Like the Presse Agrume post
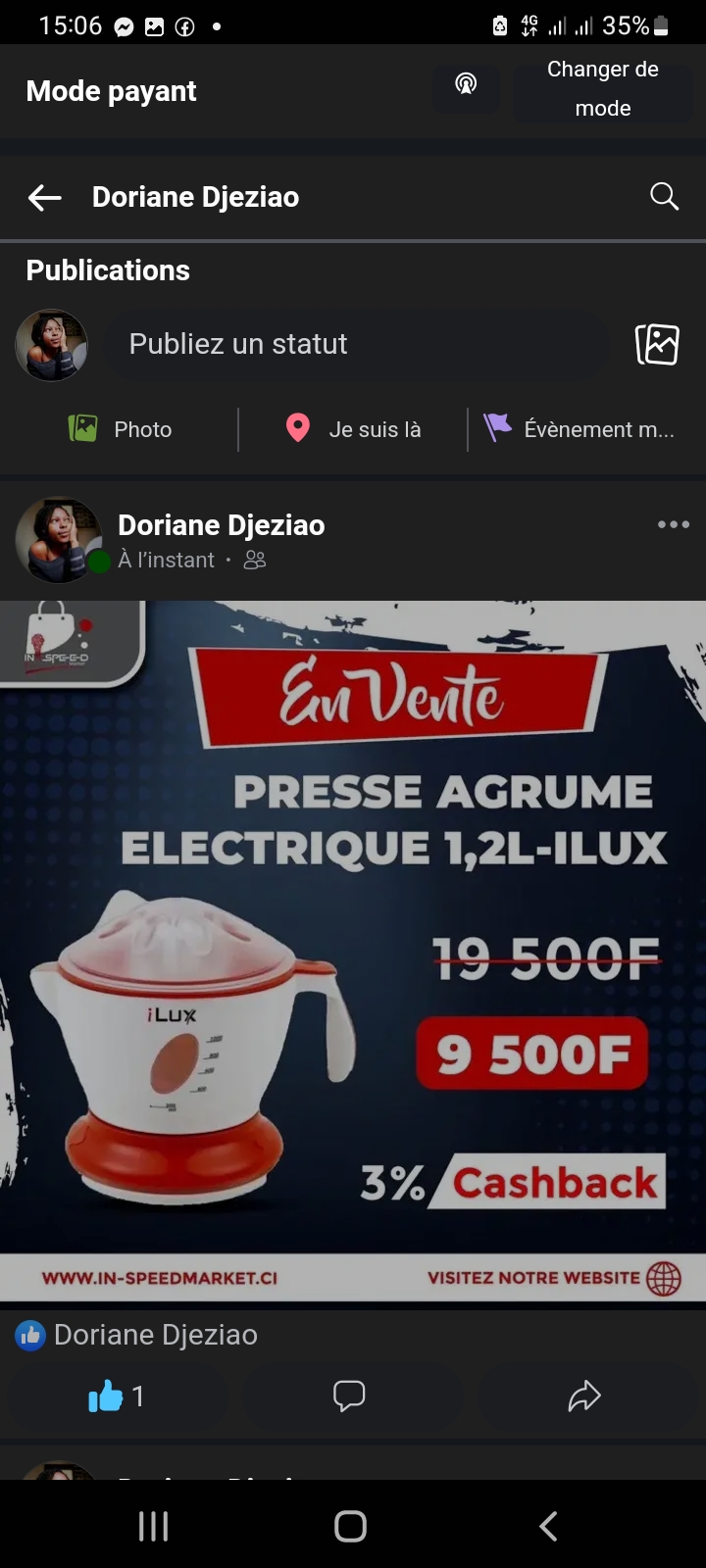This screenshot has height=1568, width=706. [116, 1396]
